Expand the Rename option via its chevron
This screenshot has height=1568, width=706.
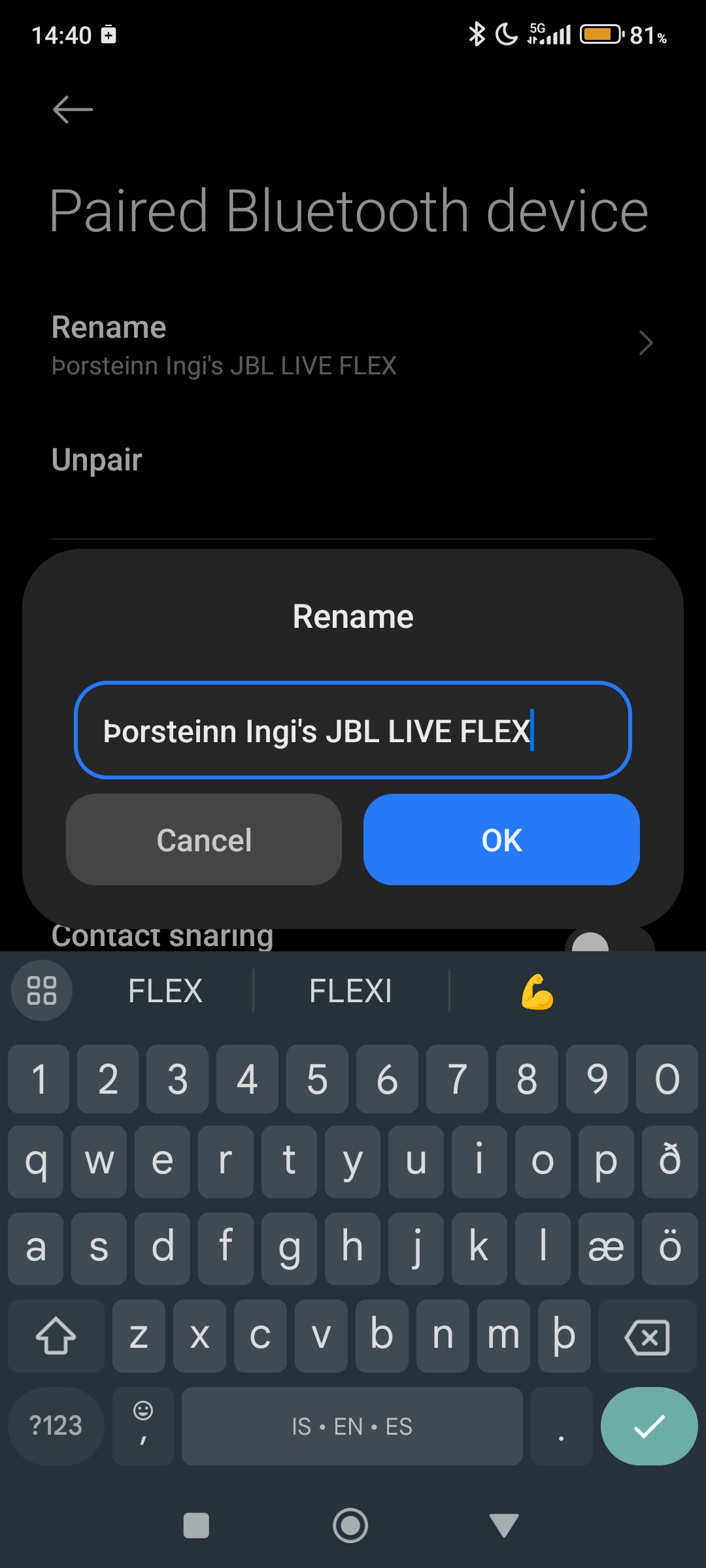(x=646, y=343)
